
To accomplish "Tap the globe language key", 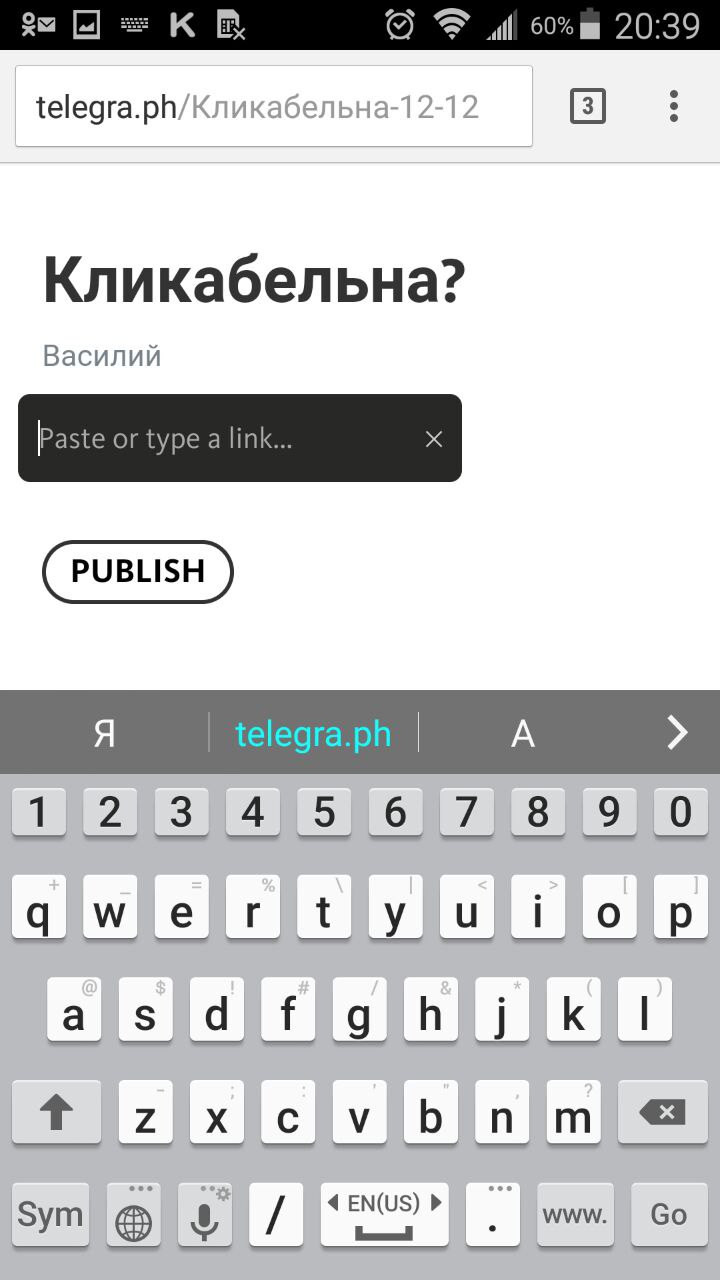I will tap(134, 1216).
